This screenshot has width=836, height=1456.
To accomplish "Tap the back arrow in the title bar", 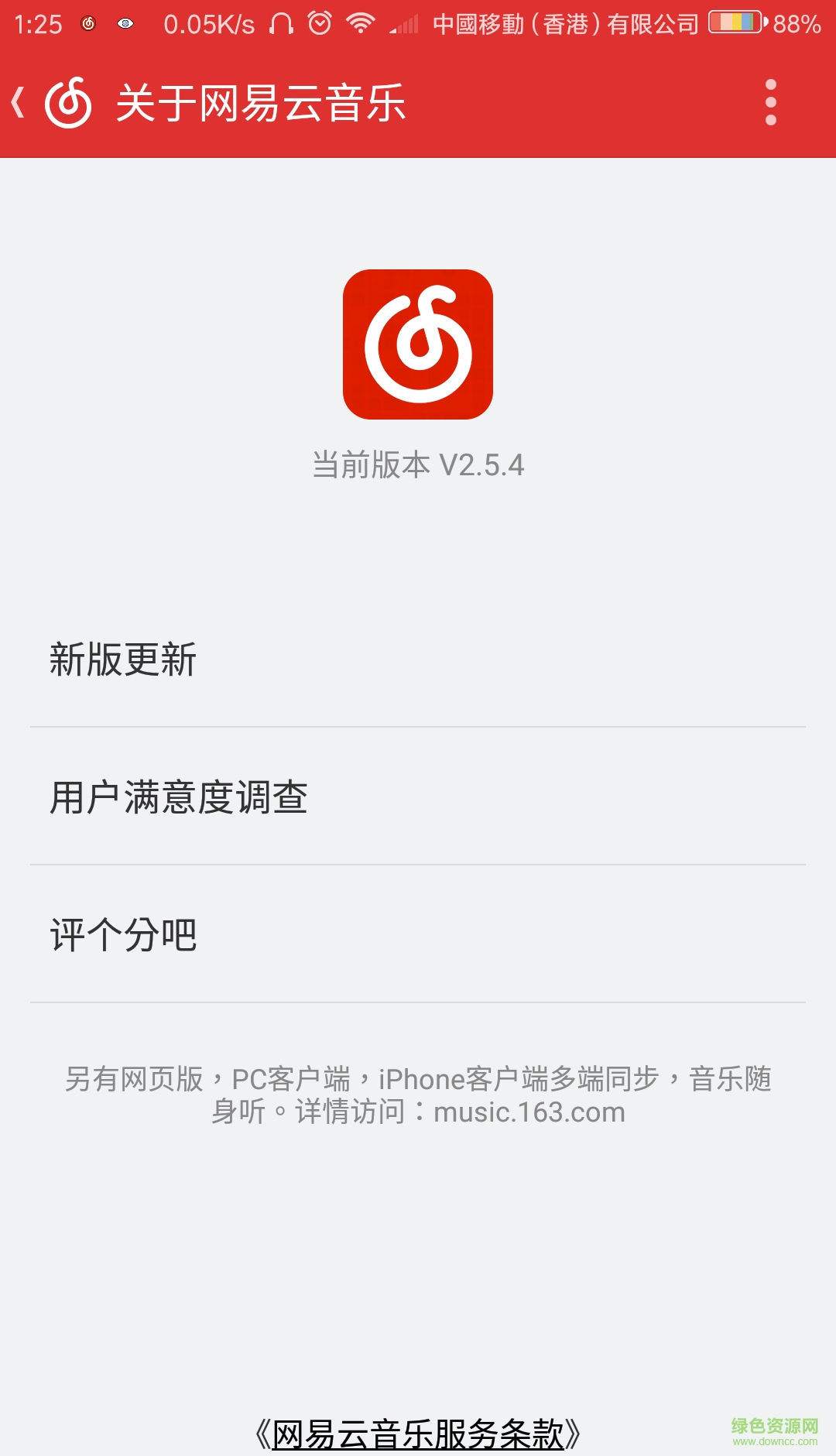I will (x=18, y=103).
